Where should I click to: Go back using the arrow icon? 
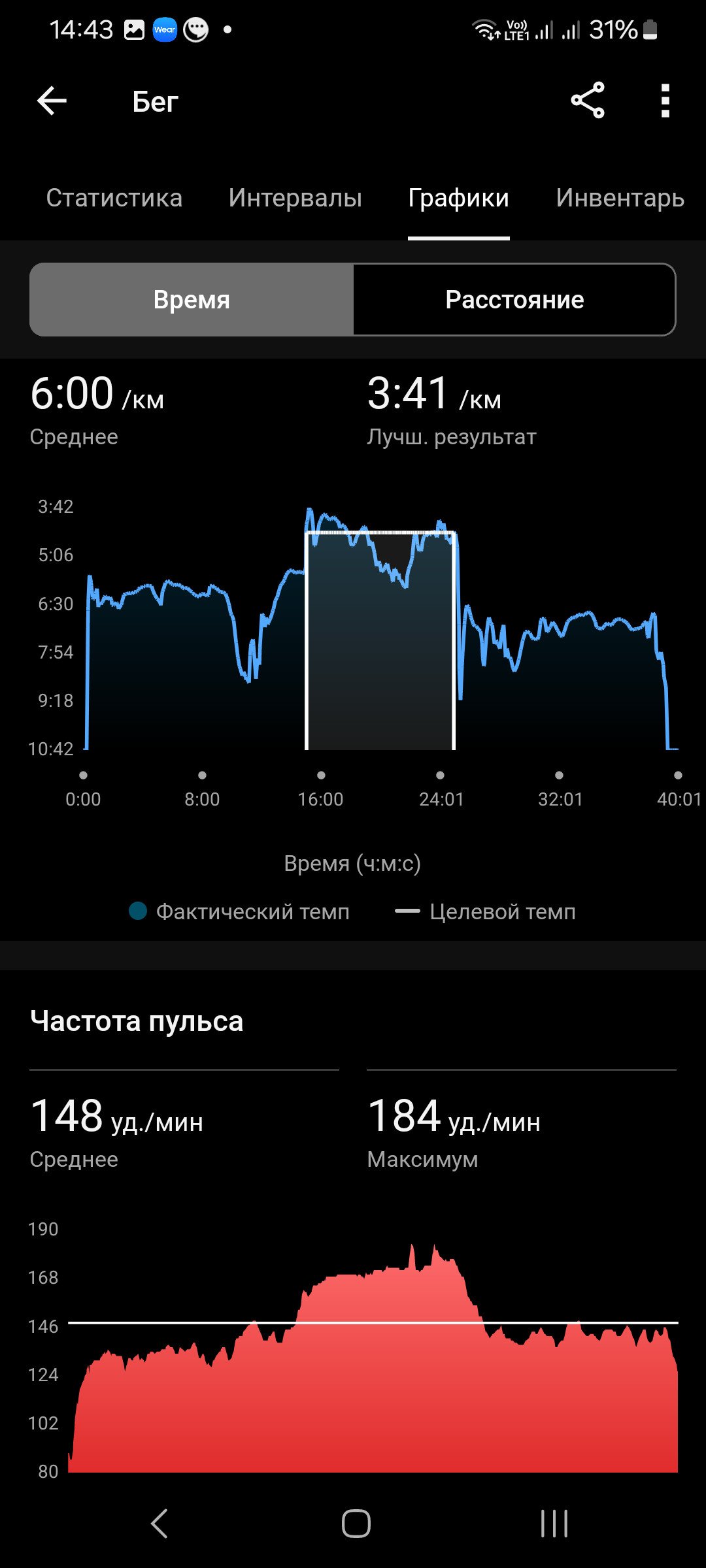52,101
